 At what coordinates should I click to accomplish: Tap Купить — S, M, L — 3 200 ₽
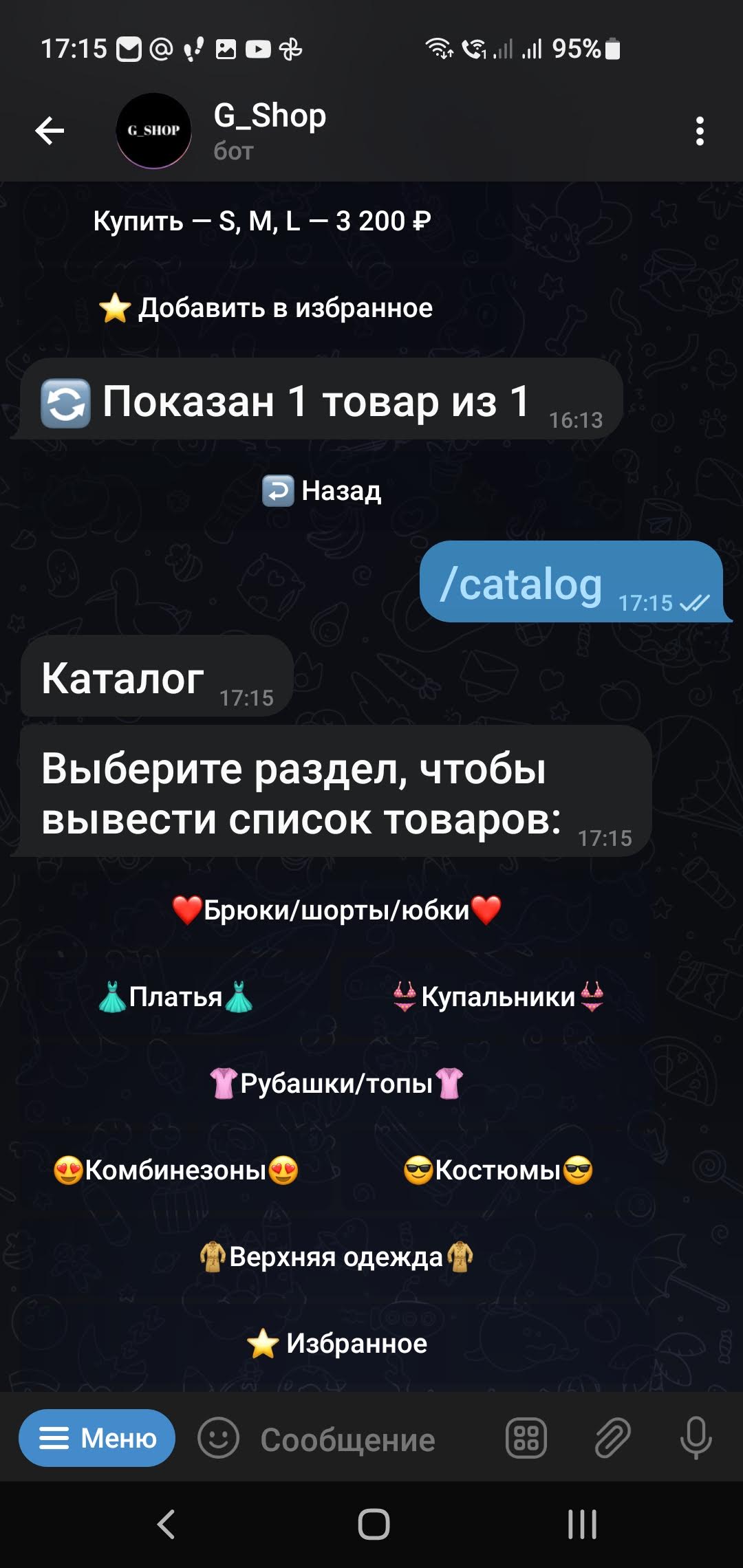point(262,221)
